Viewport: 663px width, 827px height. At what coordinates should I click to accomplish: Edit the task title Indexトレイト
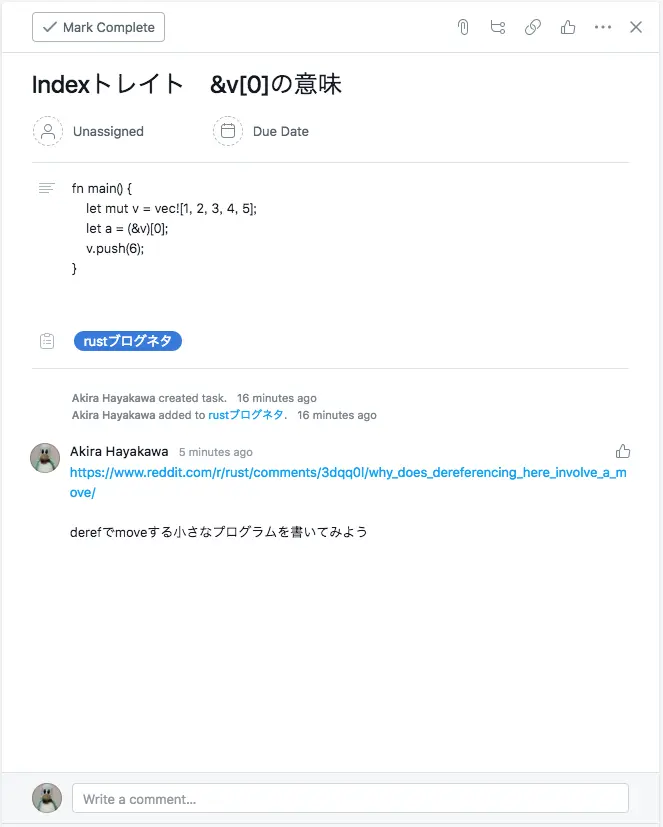tap(187, 85)
